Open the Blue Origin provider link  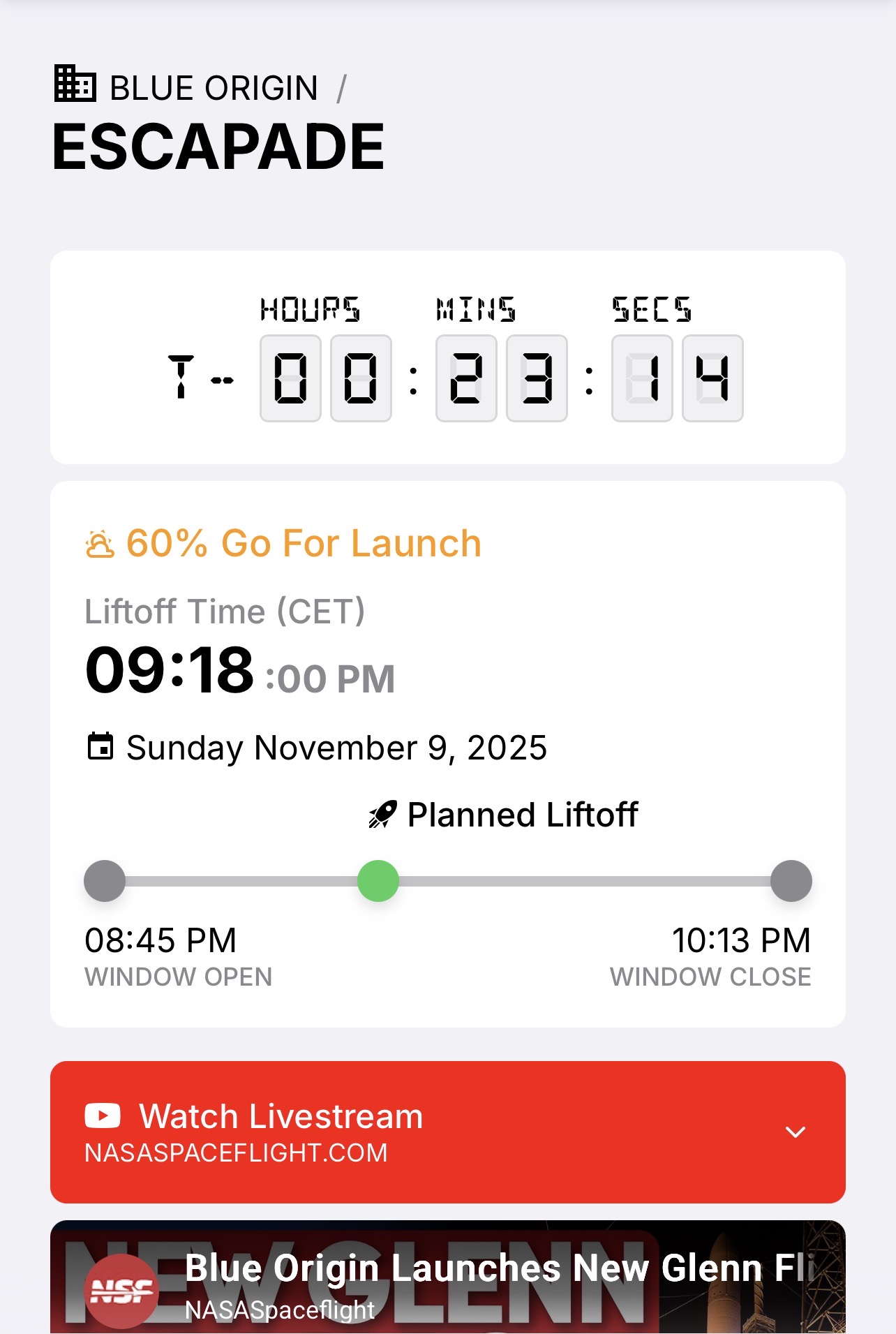pos(213,88)
